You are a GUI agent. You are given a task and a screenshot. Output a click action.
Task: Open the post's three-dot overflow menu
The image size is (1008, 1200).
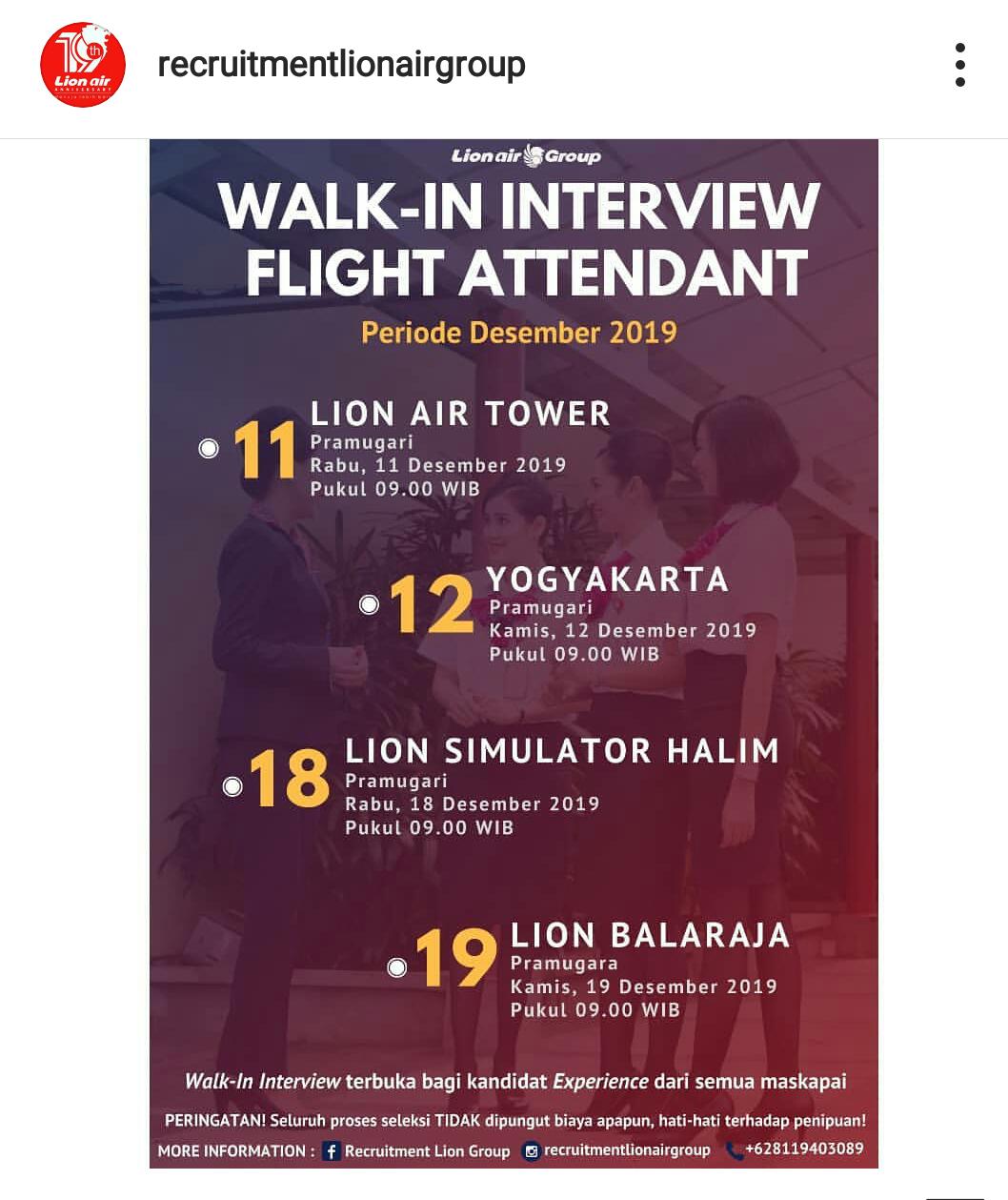pos(959,65)
